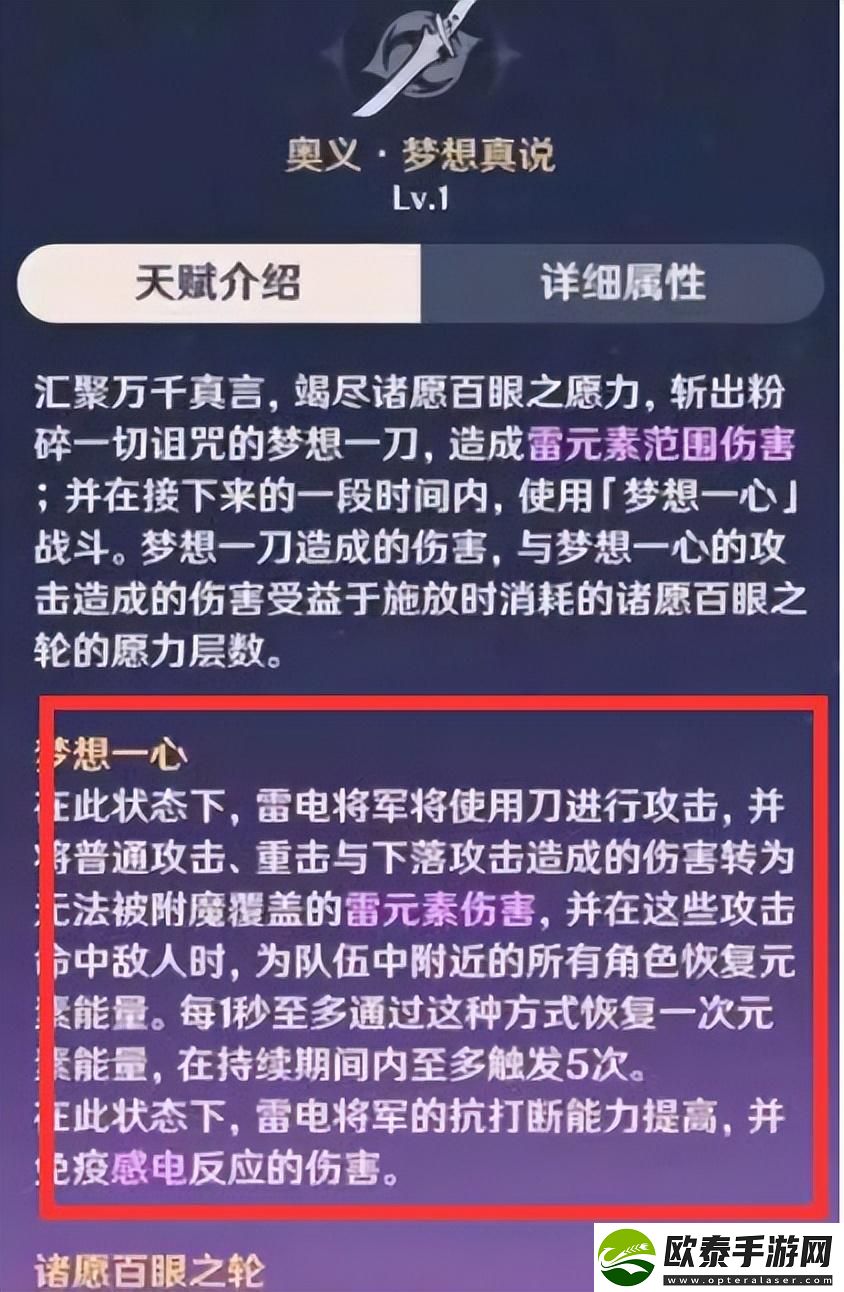Viewport: 844px width, 1292px height.
Task: Select the 天赋介绍 tab
Action: [218, 283]
